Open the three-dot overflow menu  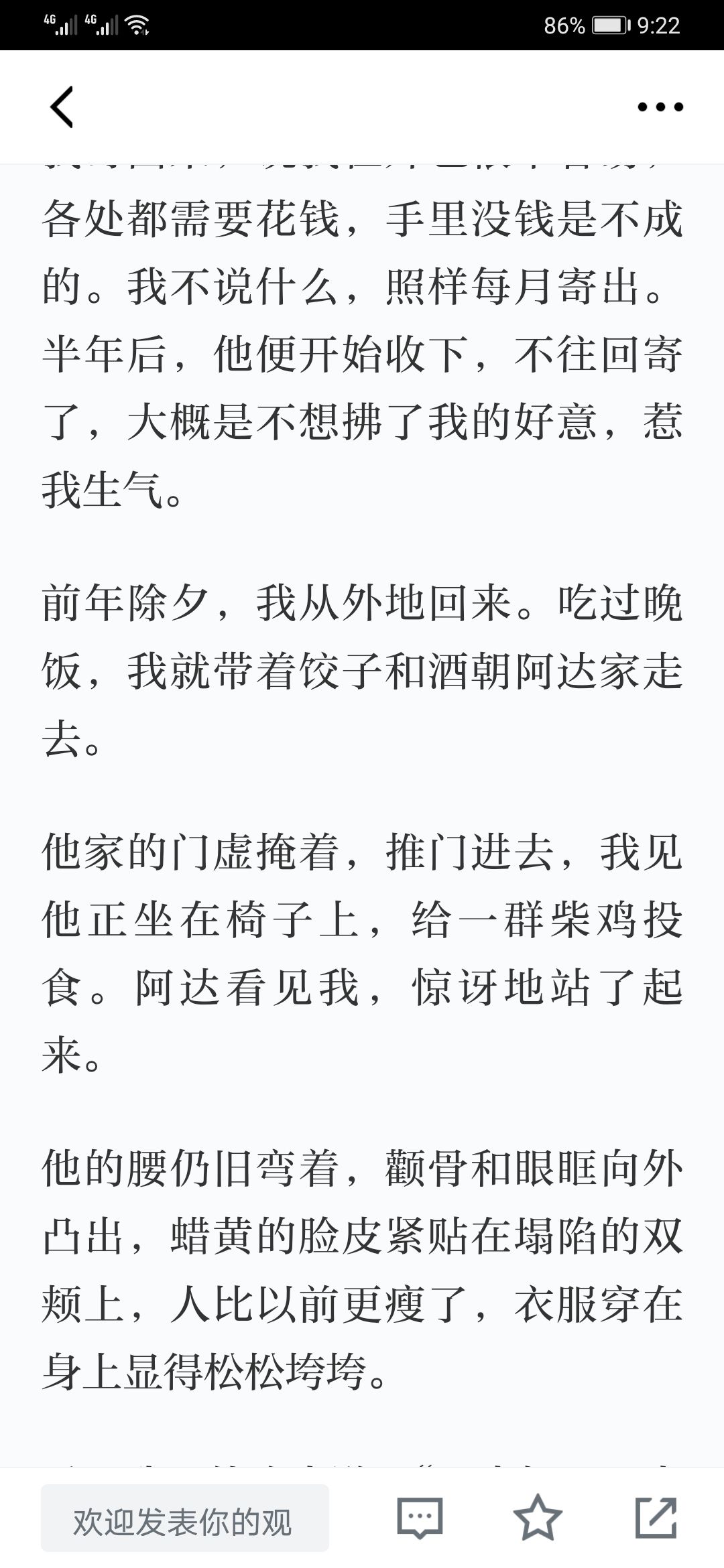click(x=660, y=107)
